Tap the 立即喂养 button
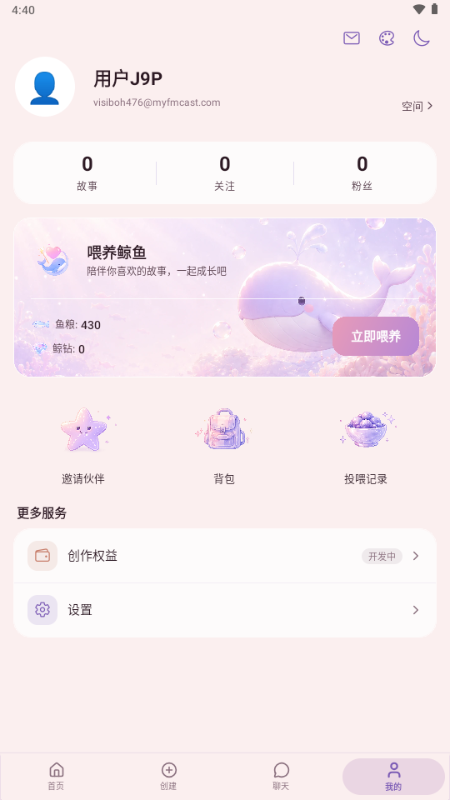Screen dimensions: 450x800 (376, 336)
